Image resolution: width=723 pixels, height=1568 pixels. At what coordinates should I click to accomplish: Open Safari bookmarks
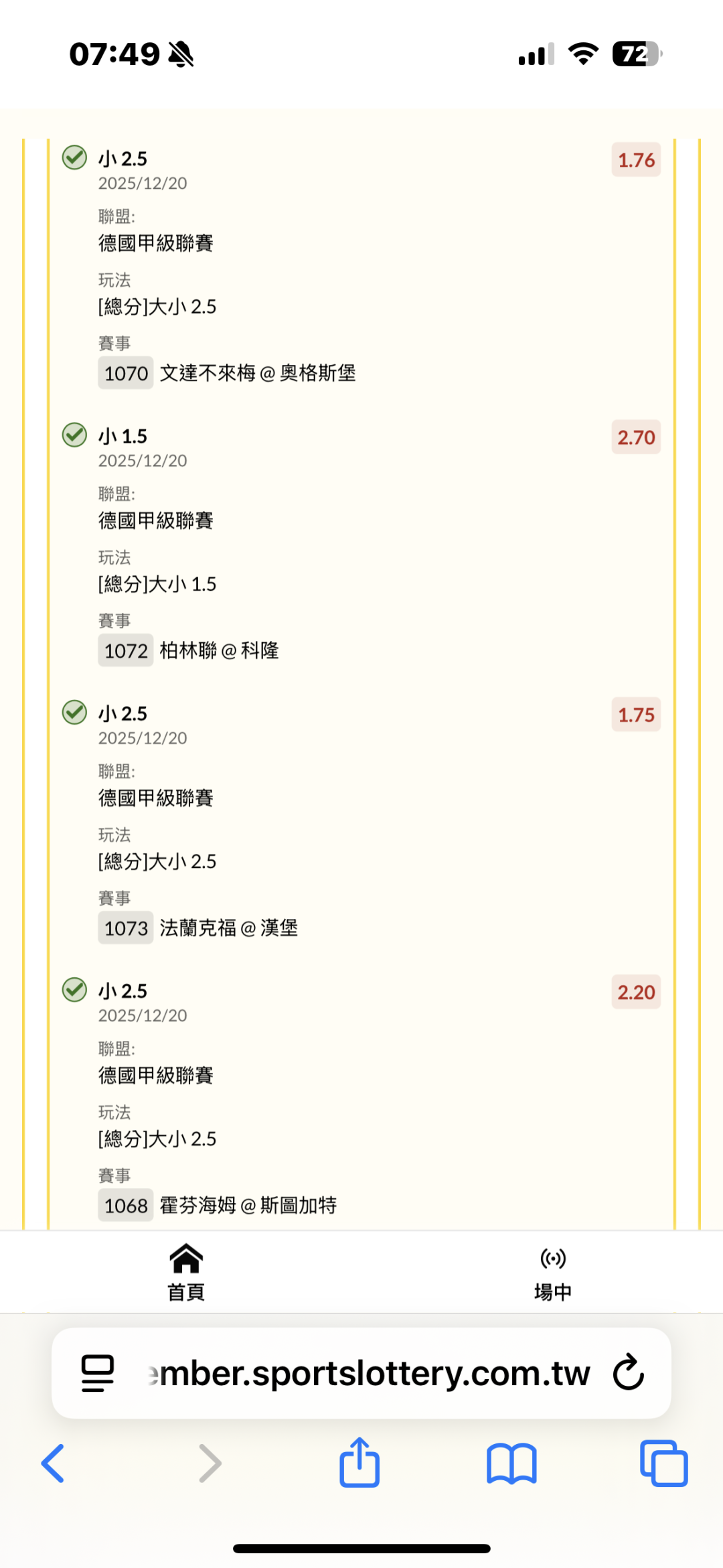pos(512,1464)
